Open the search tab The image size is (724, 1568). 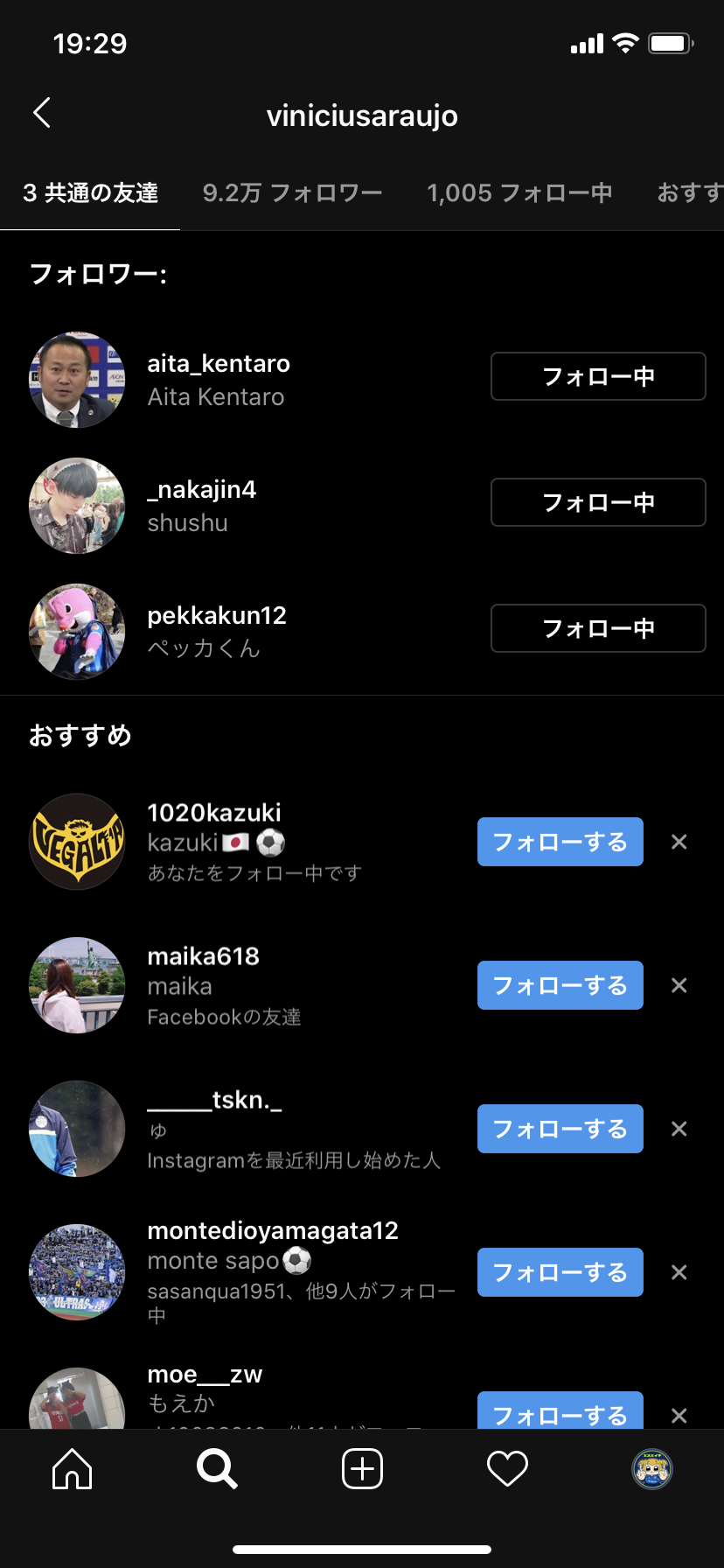pos(217,1468)
